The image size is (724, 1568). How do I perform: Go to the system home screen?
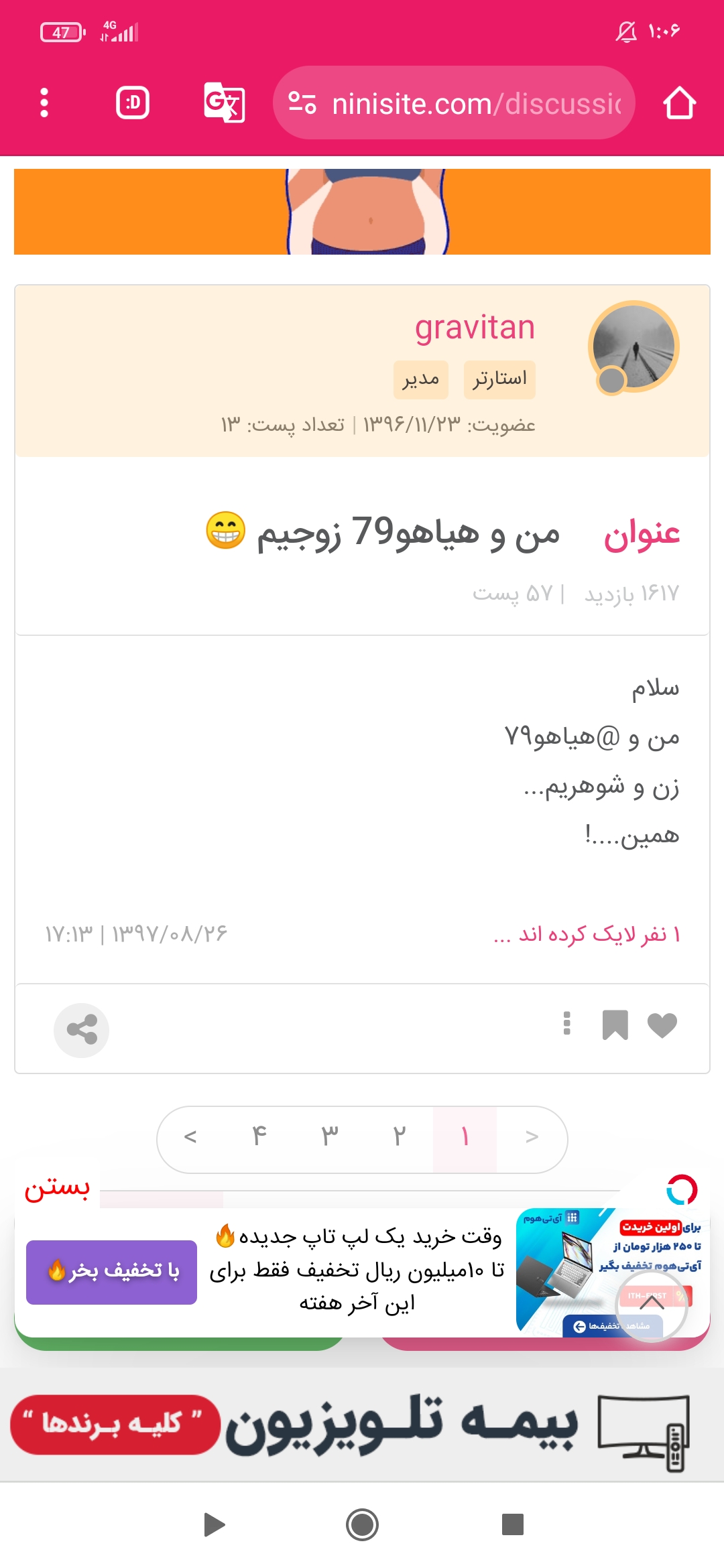click(362, 1525)
